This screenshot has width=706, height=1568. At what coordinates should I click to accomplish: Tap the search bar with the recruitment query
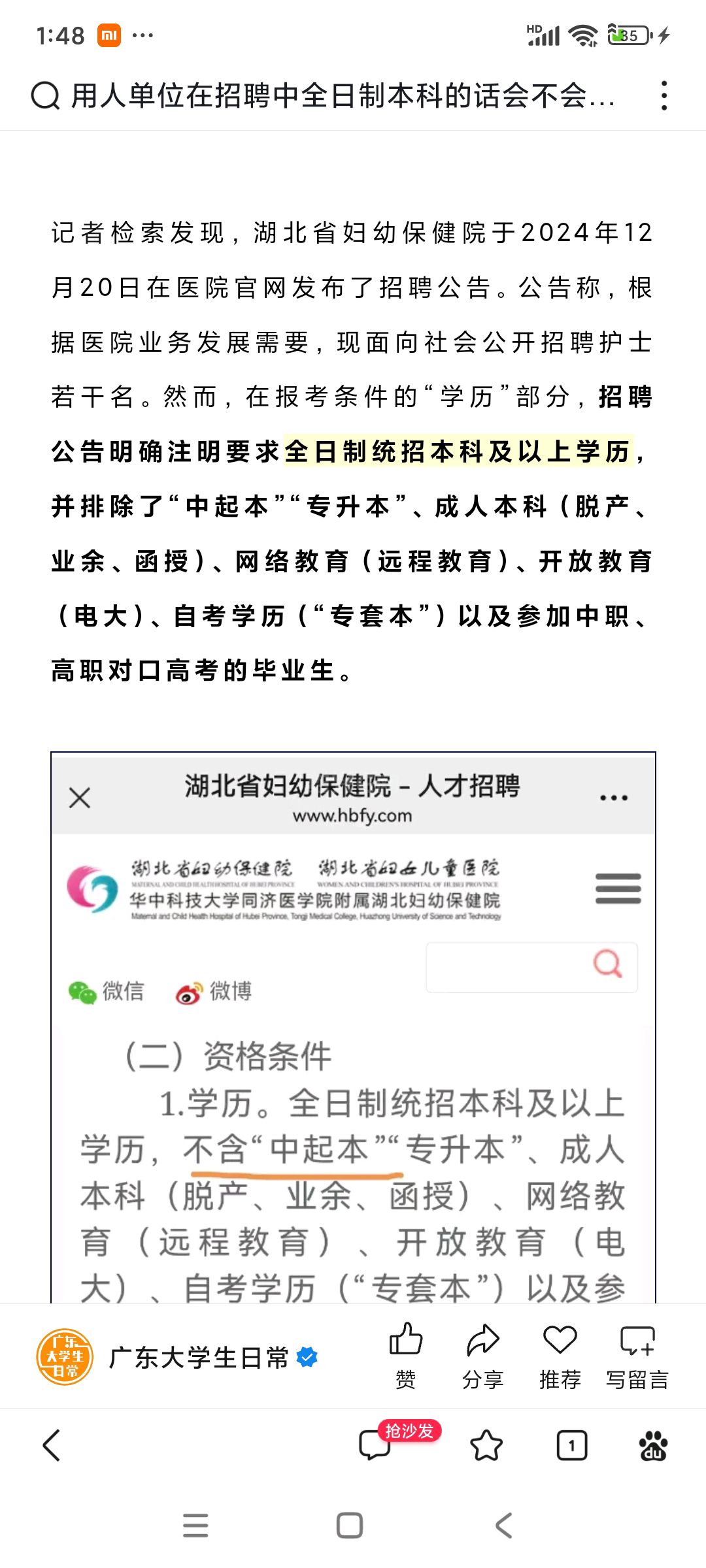[x=324, y=96]
